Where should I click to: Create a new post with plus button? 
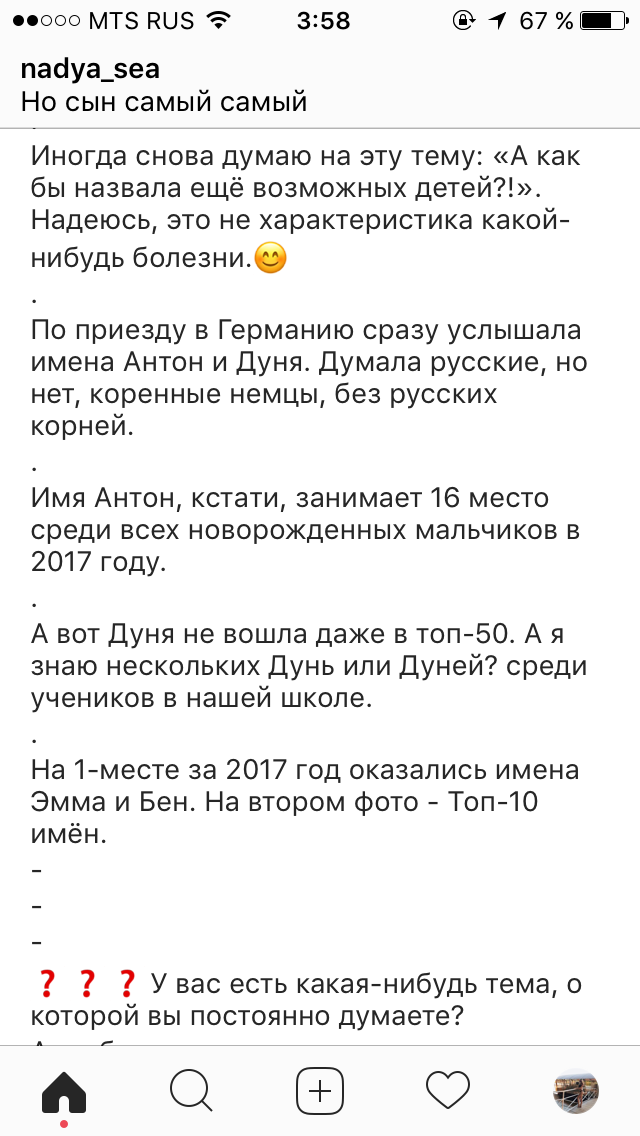point(320,1090)
